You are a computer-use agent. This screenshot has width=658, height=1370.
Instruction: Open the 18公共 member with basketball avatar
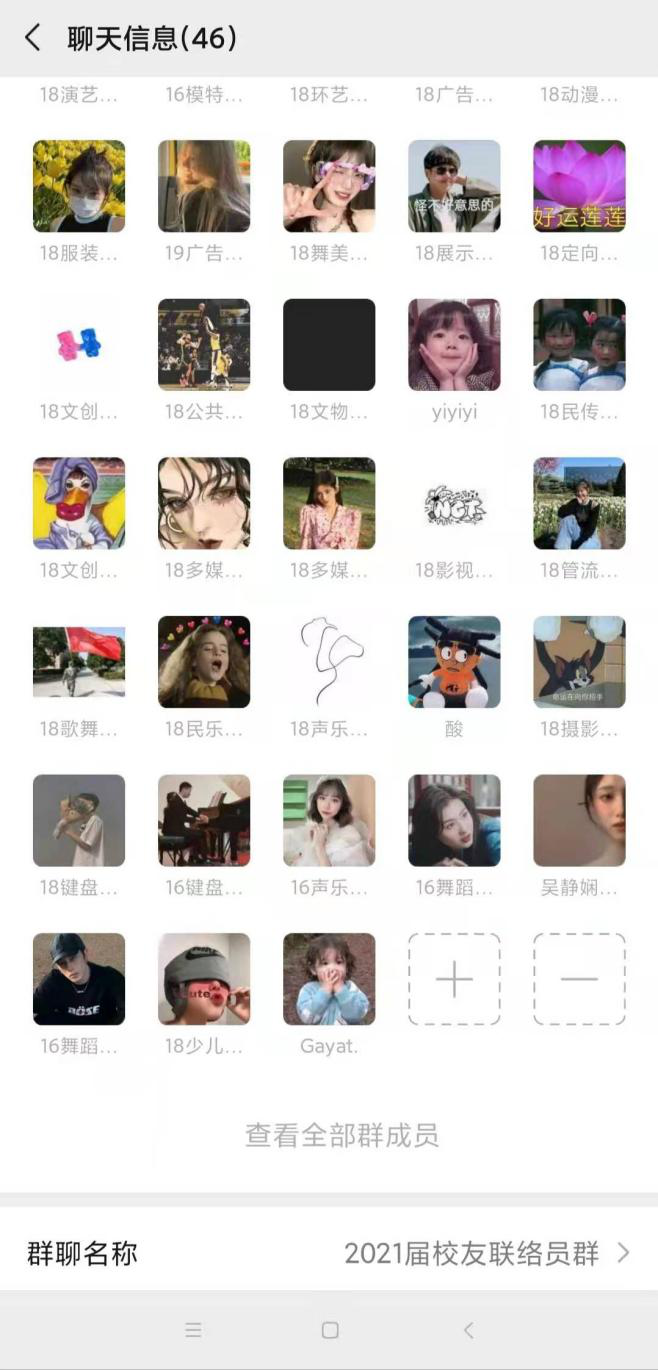(204, 345)
